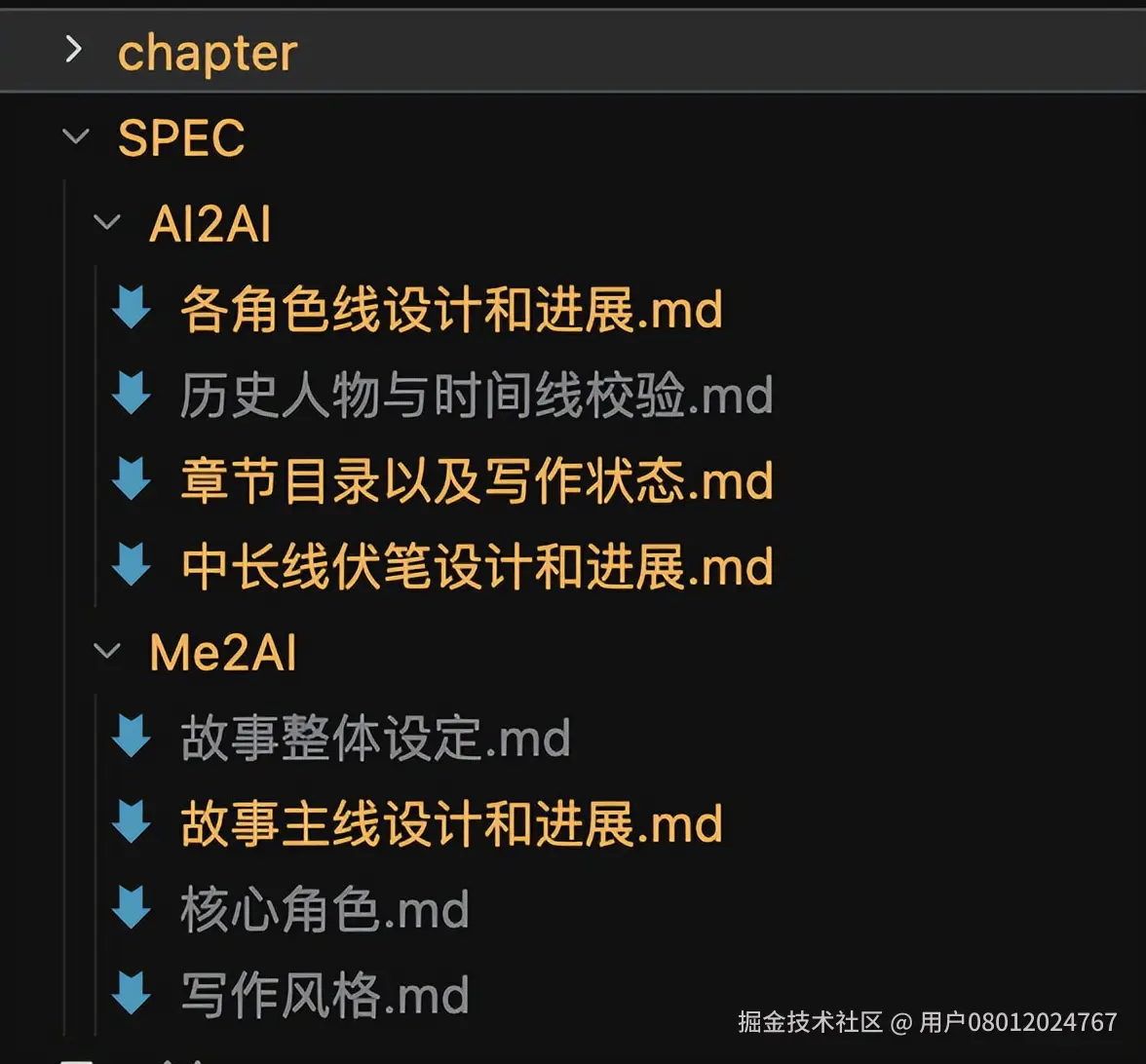The height and width of the screenshot is (1064, 1146).
Task: Open 历史人物与时间线校验.md file
Action: click(x=476, y=396)
